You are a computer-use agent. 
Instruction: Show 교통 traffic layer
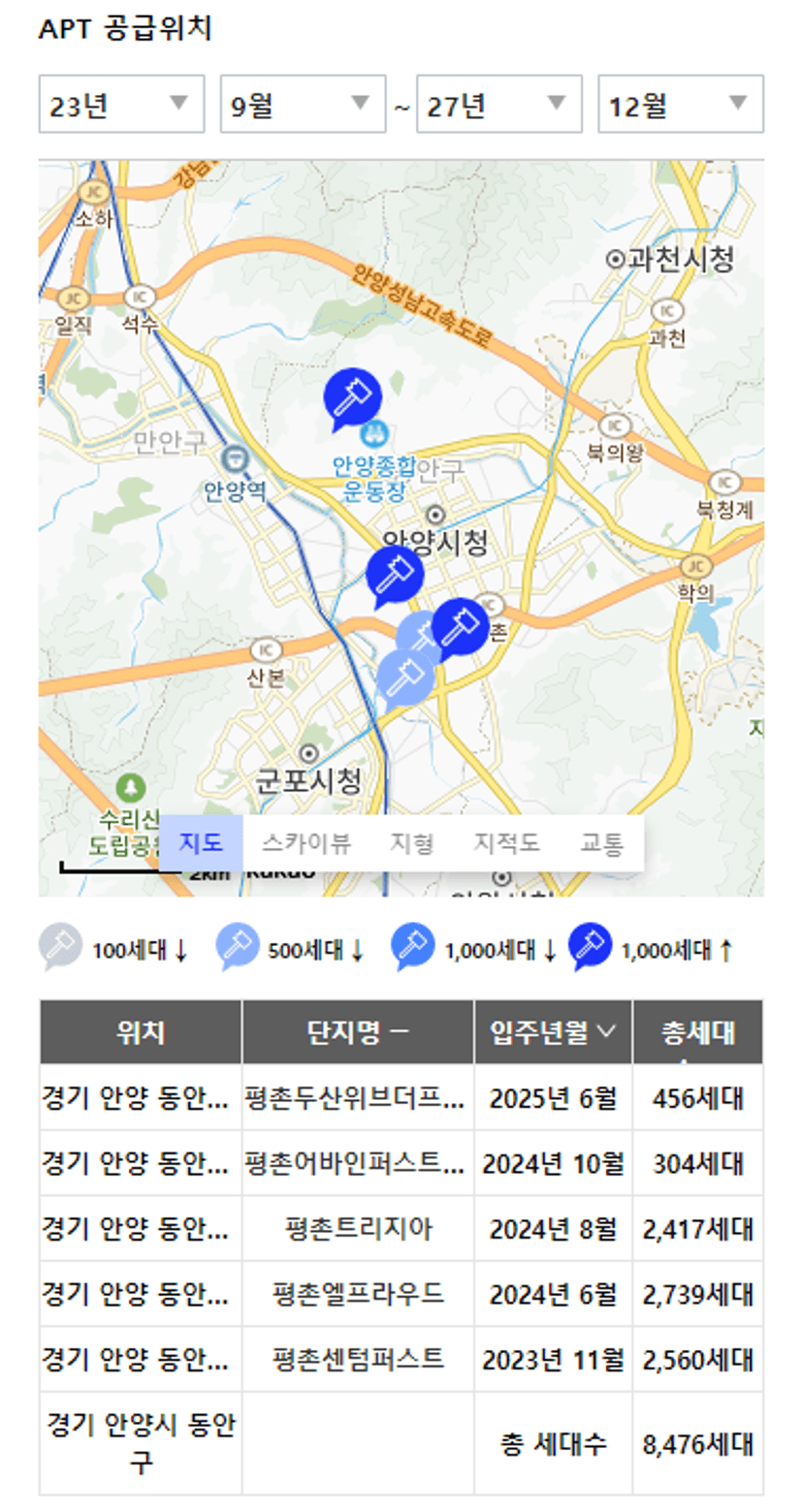pos(601,843)
